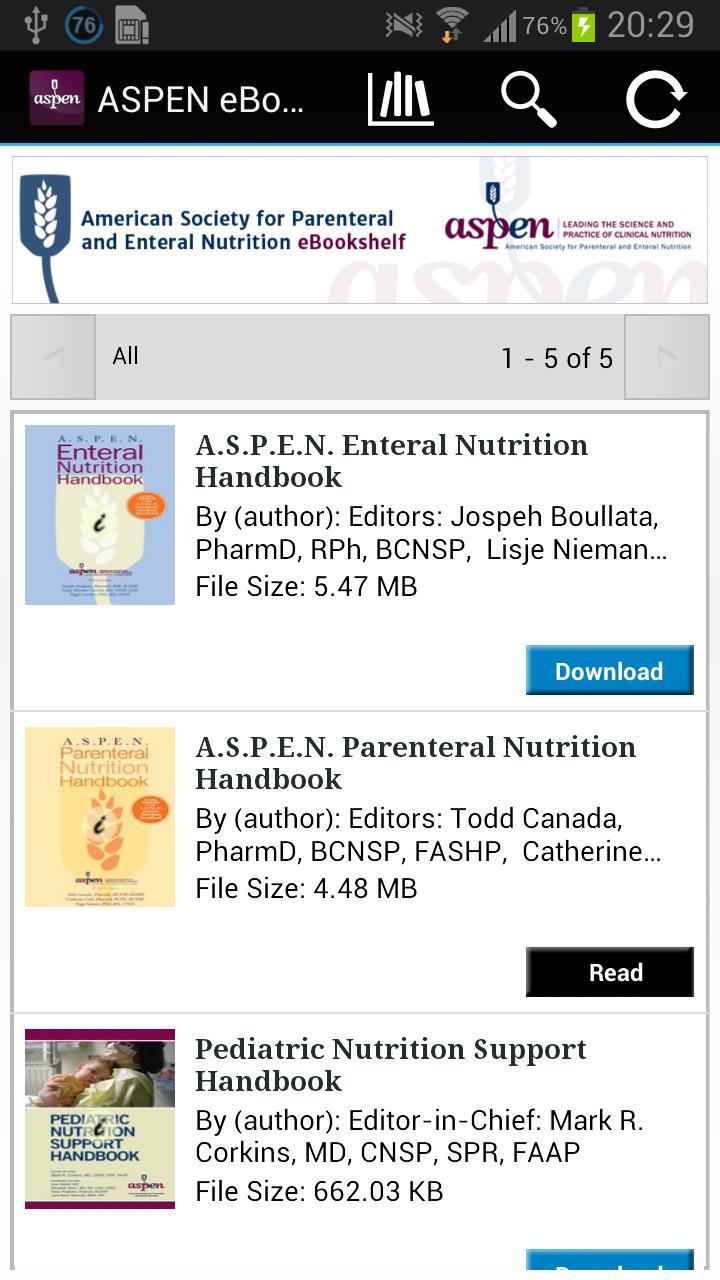This screenshot has width=720, height=1280.
Task: Open the bookshelf library icon
Action: point(400,99)
